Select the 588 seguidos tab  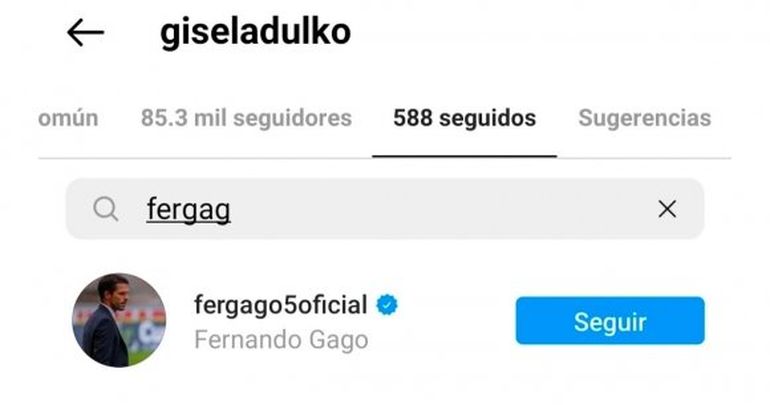464,118
